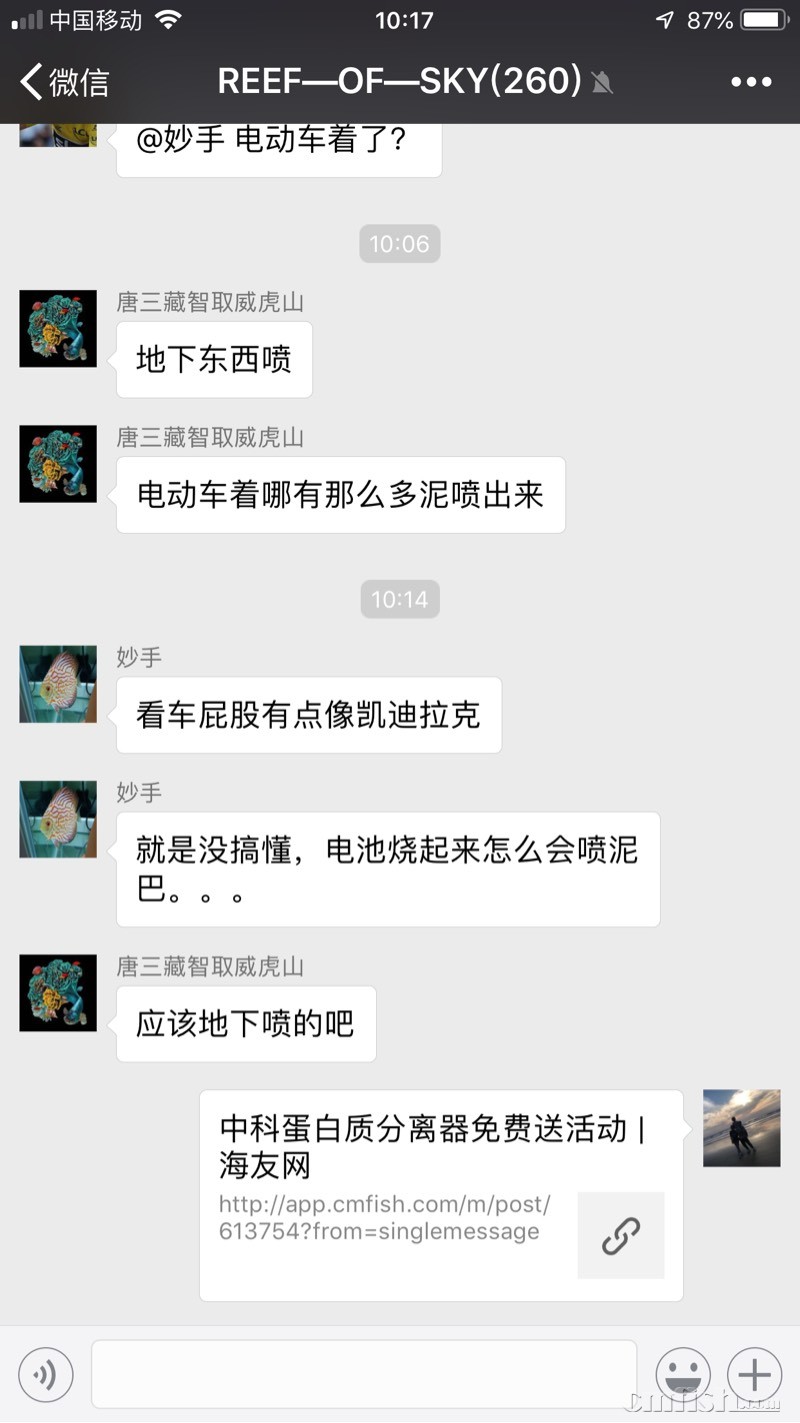Tap the back arrow to return to 微信 chats
800x1423 pixels.
click(x=30, y=81)
